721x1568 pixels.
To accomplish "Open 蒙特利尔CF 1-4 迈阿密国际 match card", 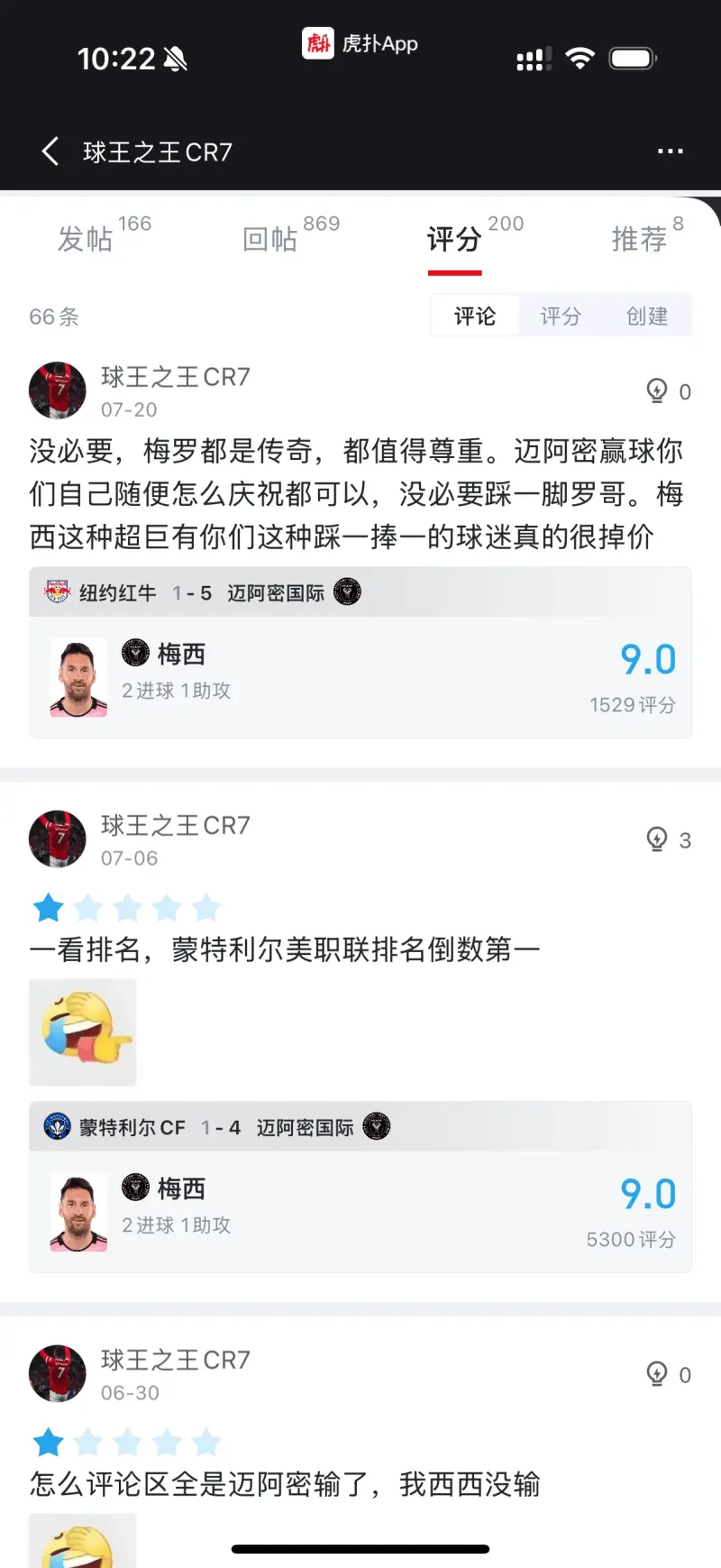I will coord(360,1127).
